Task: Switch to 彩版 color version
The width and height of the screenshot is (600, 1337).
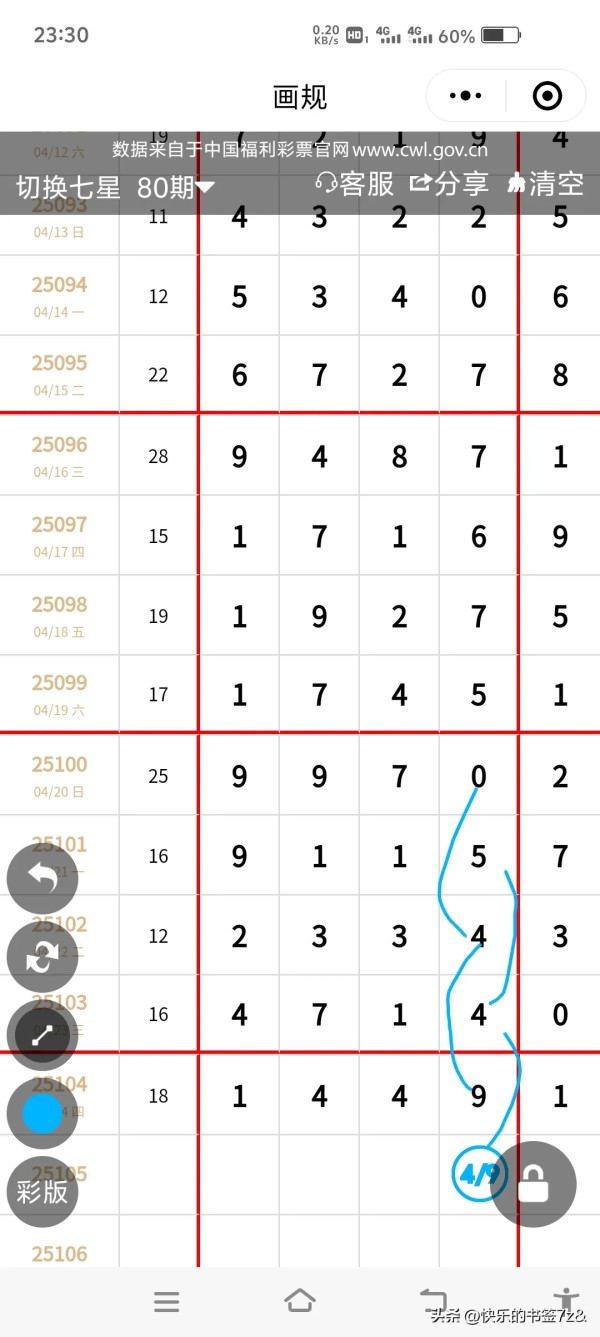Action: click(x=42, y=1191)
